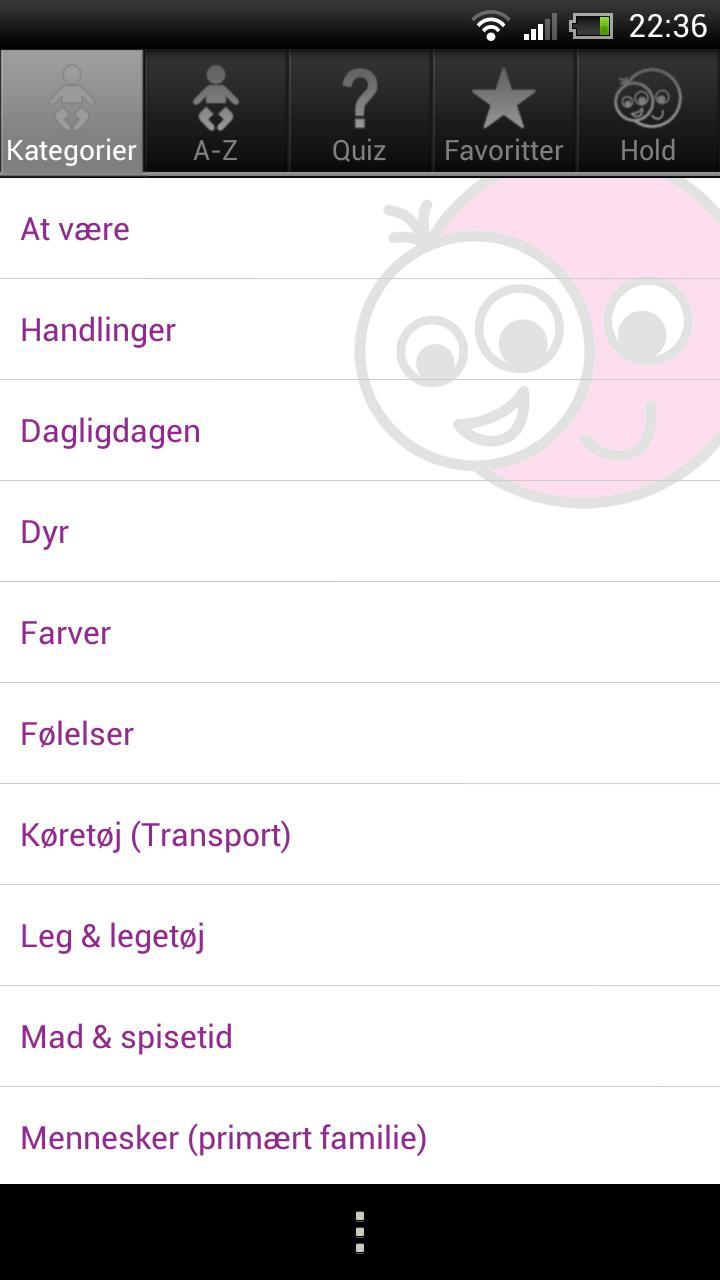The height and width of the screenshot is (1280, 720).
Task: Tap 'Handlinger' in the list
Action: [97, 329]
